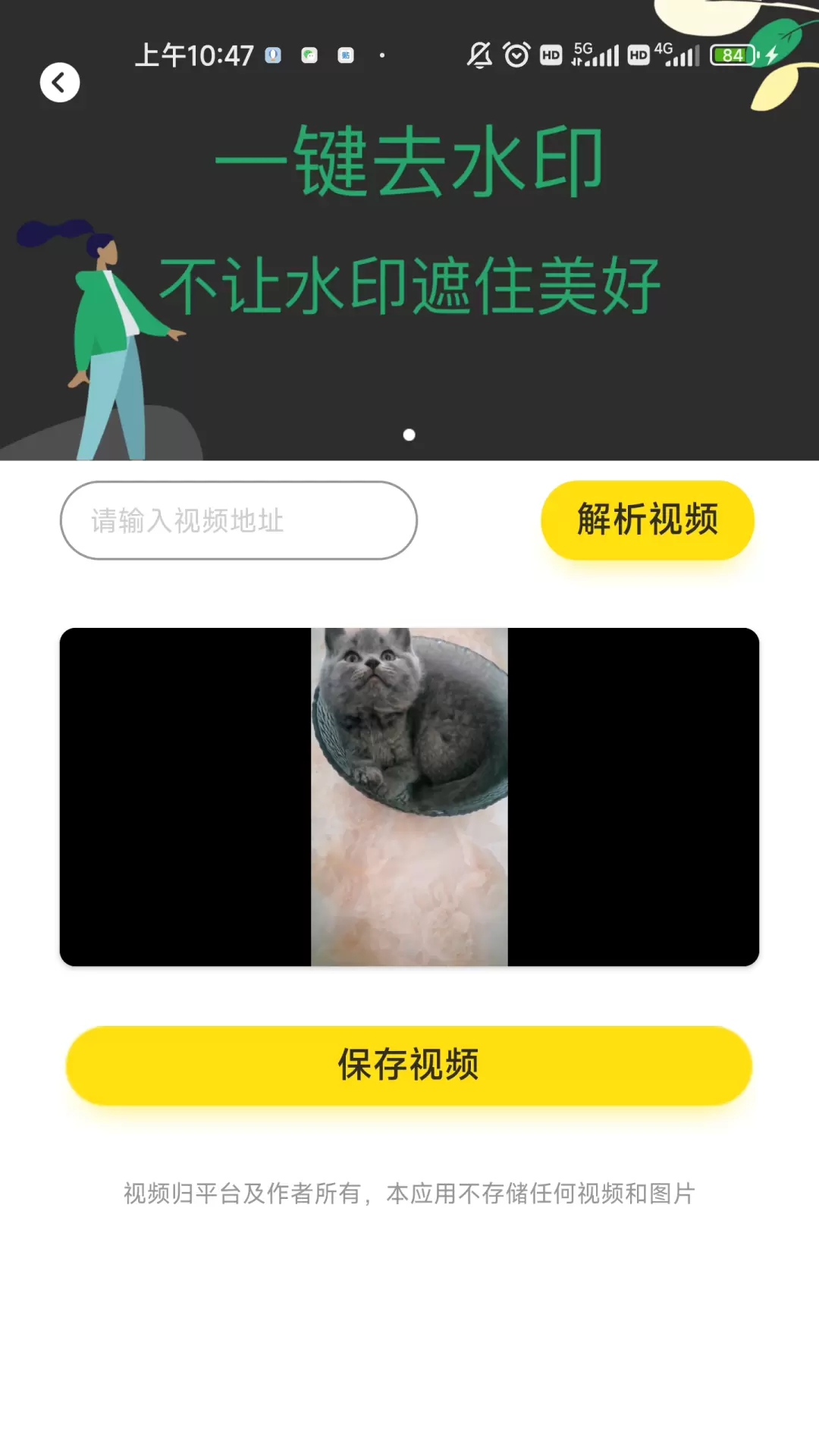This screenshot has width=819, height=1456.
Task: Tap the video address input field
Action: pyautogui.click(x=239, y=520)
